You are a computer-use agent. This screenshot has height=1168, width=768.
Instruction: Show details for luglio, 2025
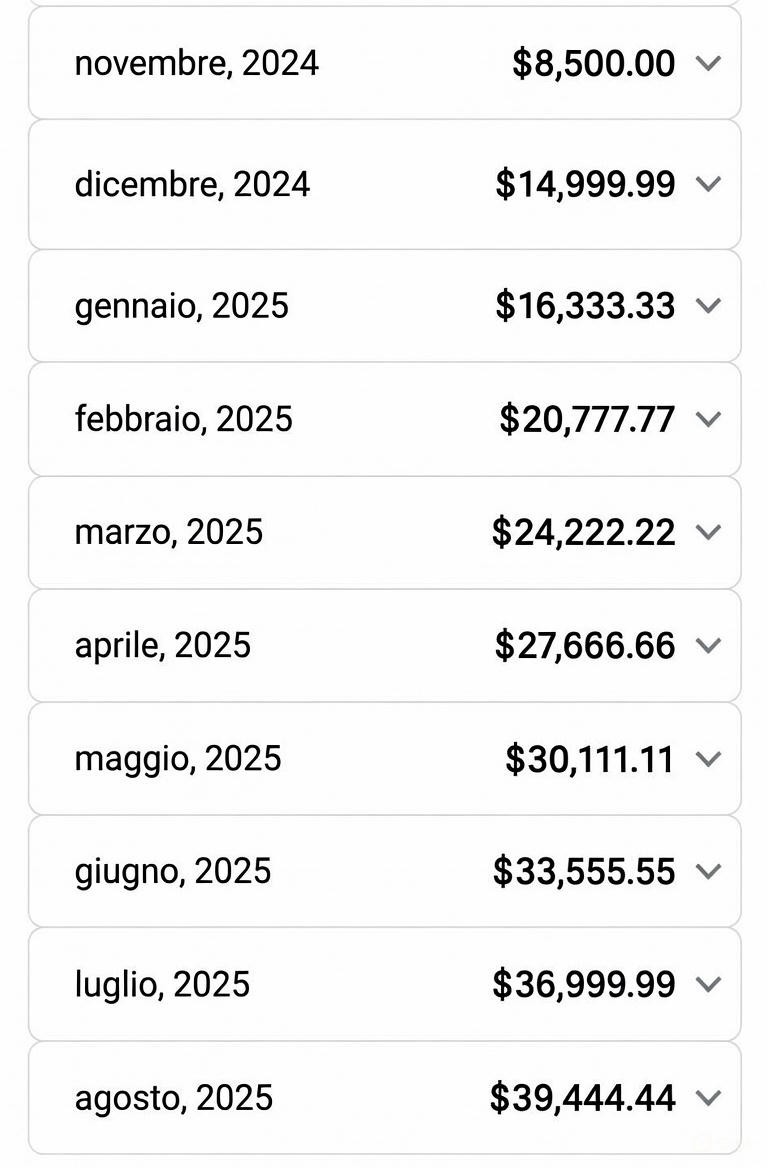click(x=707, y=985)
